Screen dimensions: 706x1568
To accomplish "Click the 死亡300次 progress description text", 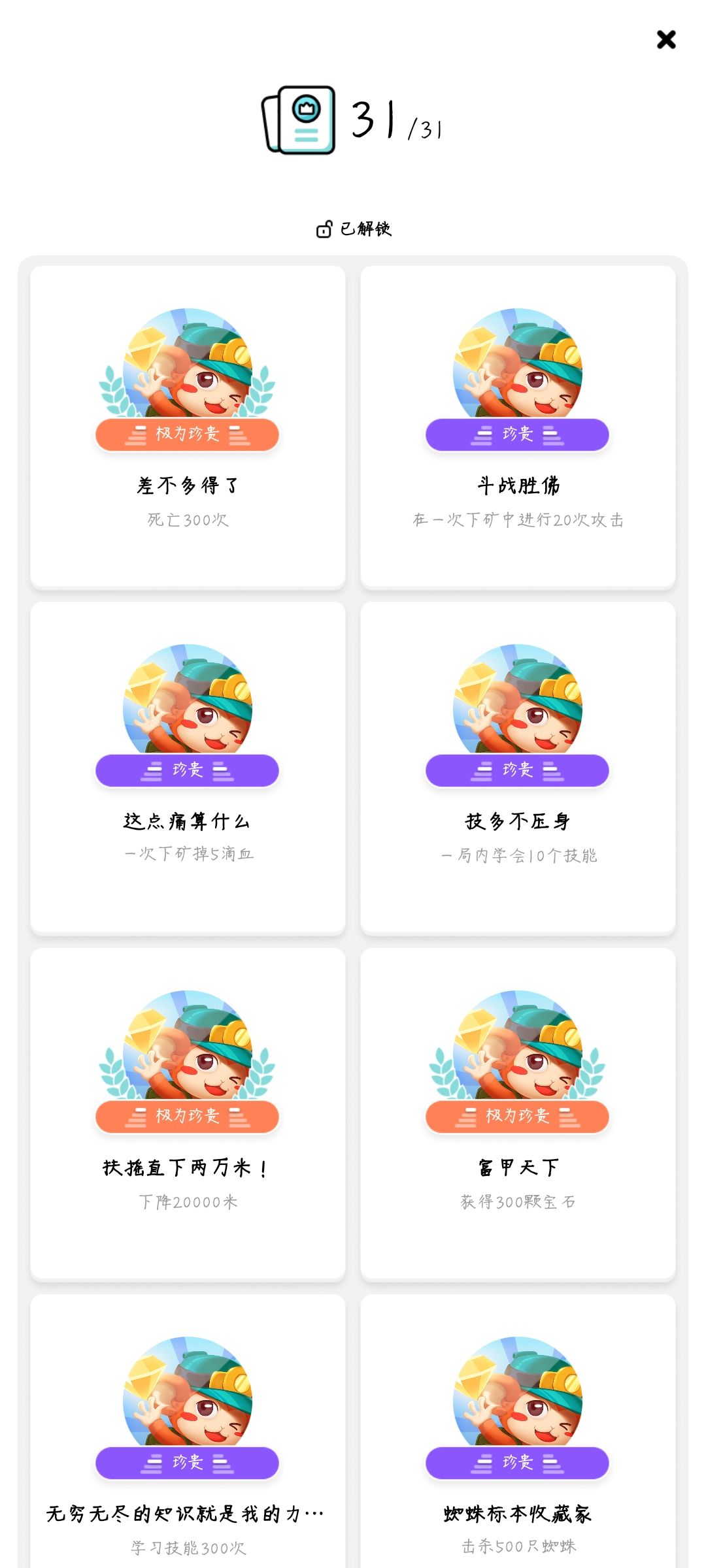I will (186, 521).
